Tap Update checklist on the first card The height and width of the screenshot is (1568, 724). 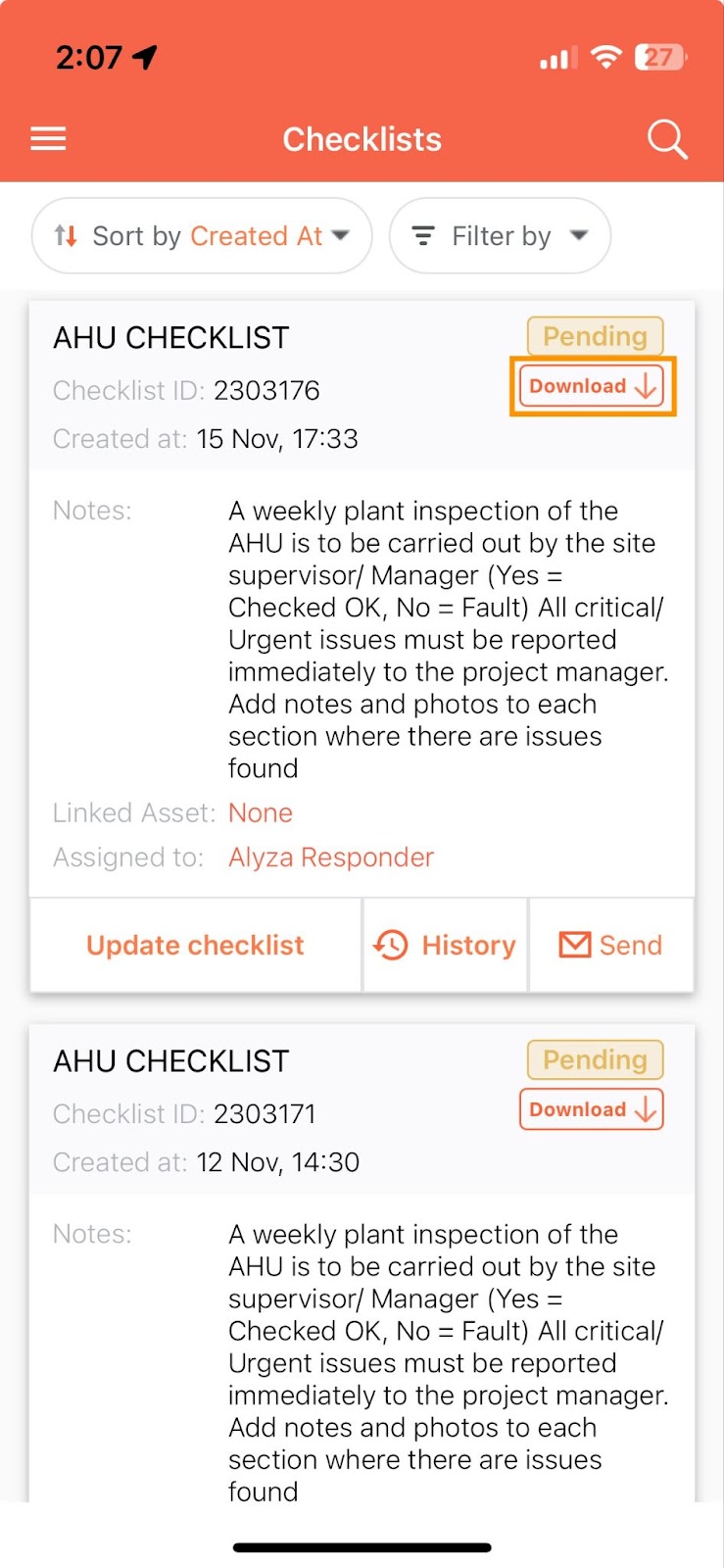pos(195,945)
